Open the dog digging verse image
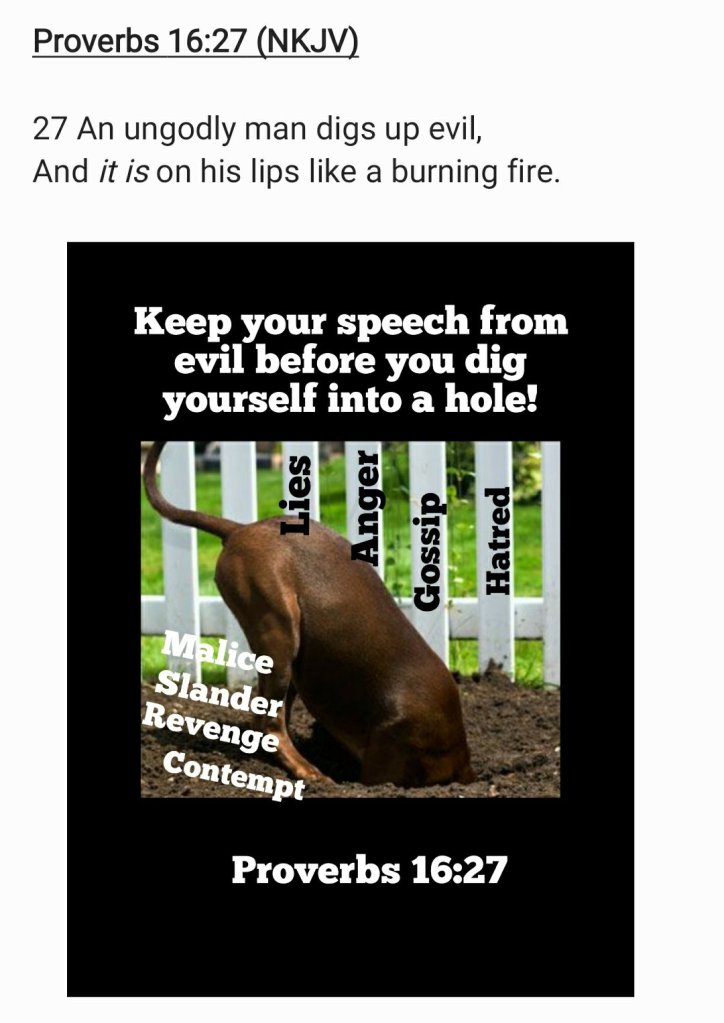 pyautogui.click(x=350, y=618)
